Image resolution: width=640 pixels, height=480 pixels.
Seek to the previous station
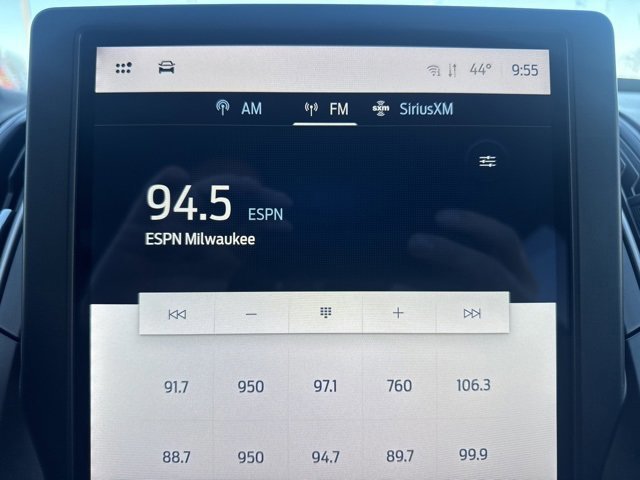177,314
